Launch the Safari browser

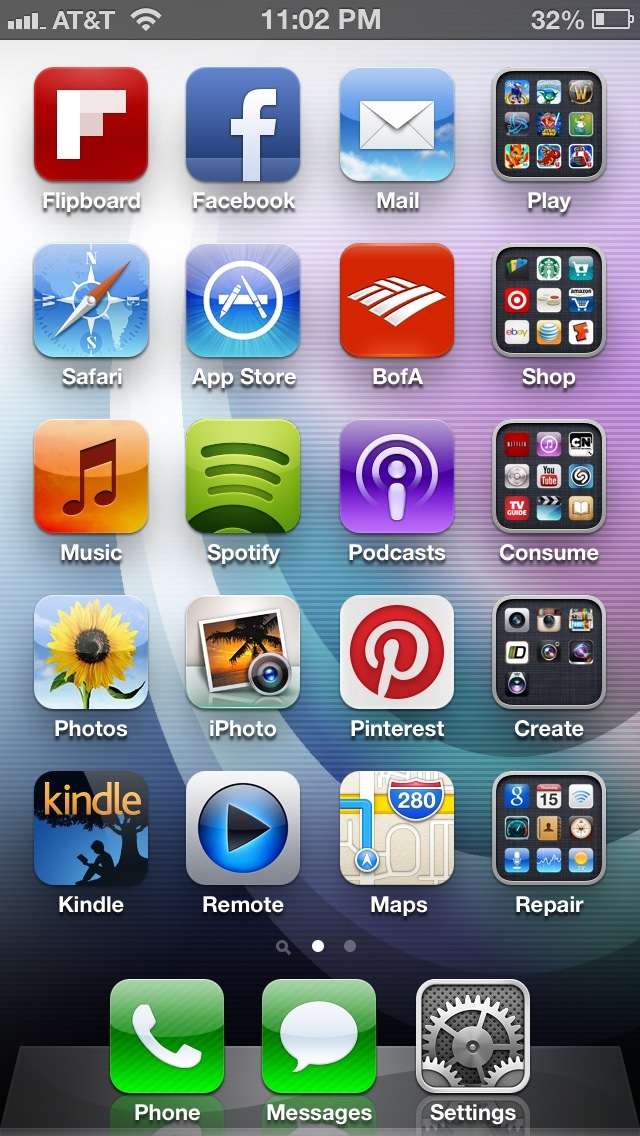coord(91,300)
